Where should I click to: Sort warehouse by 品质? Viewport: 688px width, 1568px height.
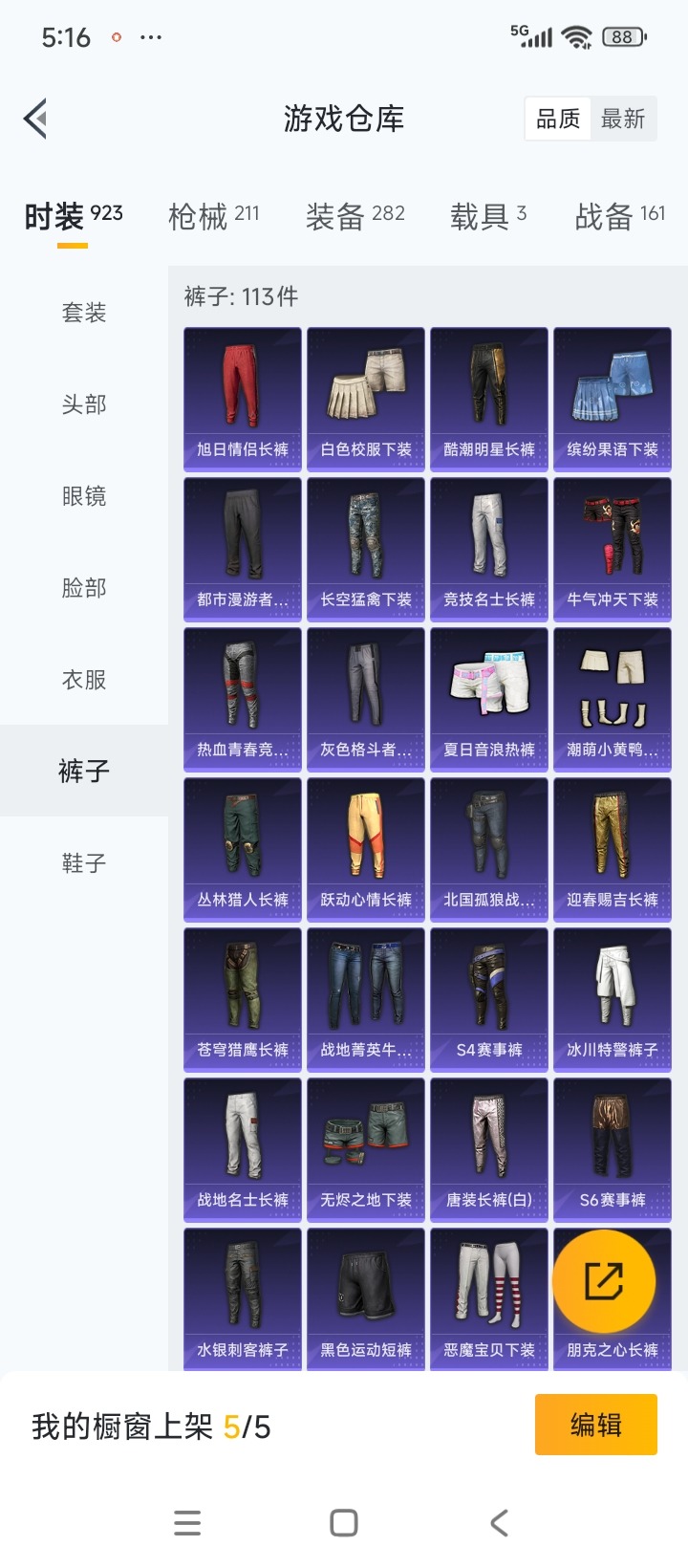pos(558,120)
